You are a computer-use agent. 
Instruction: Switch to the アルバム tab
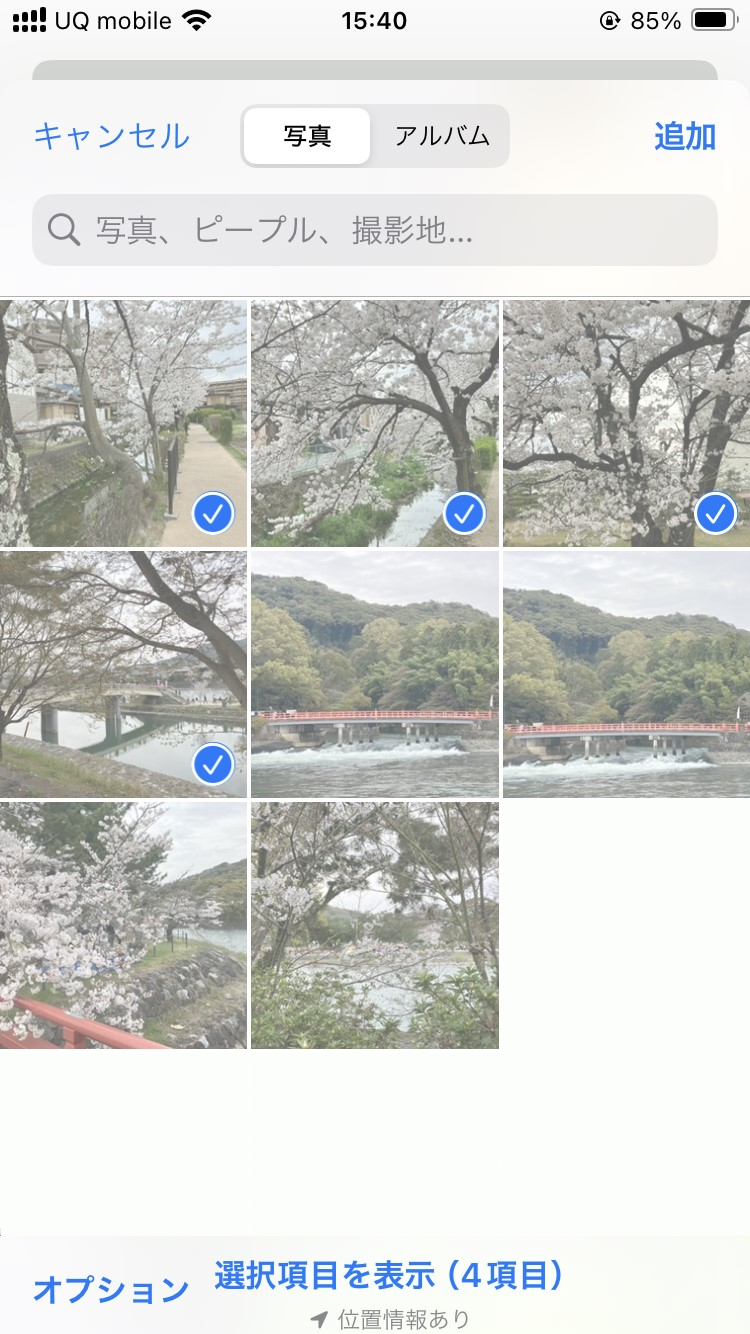coord(441,136)
